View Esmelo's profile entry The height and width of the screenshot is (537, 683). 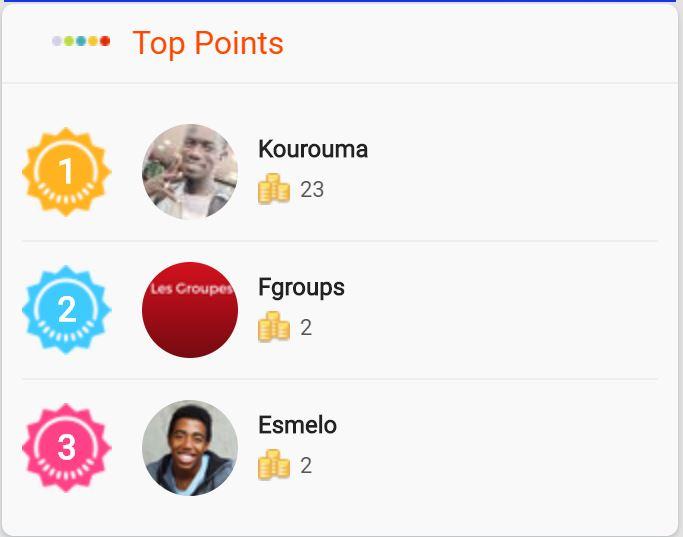tap(297, 426)
